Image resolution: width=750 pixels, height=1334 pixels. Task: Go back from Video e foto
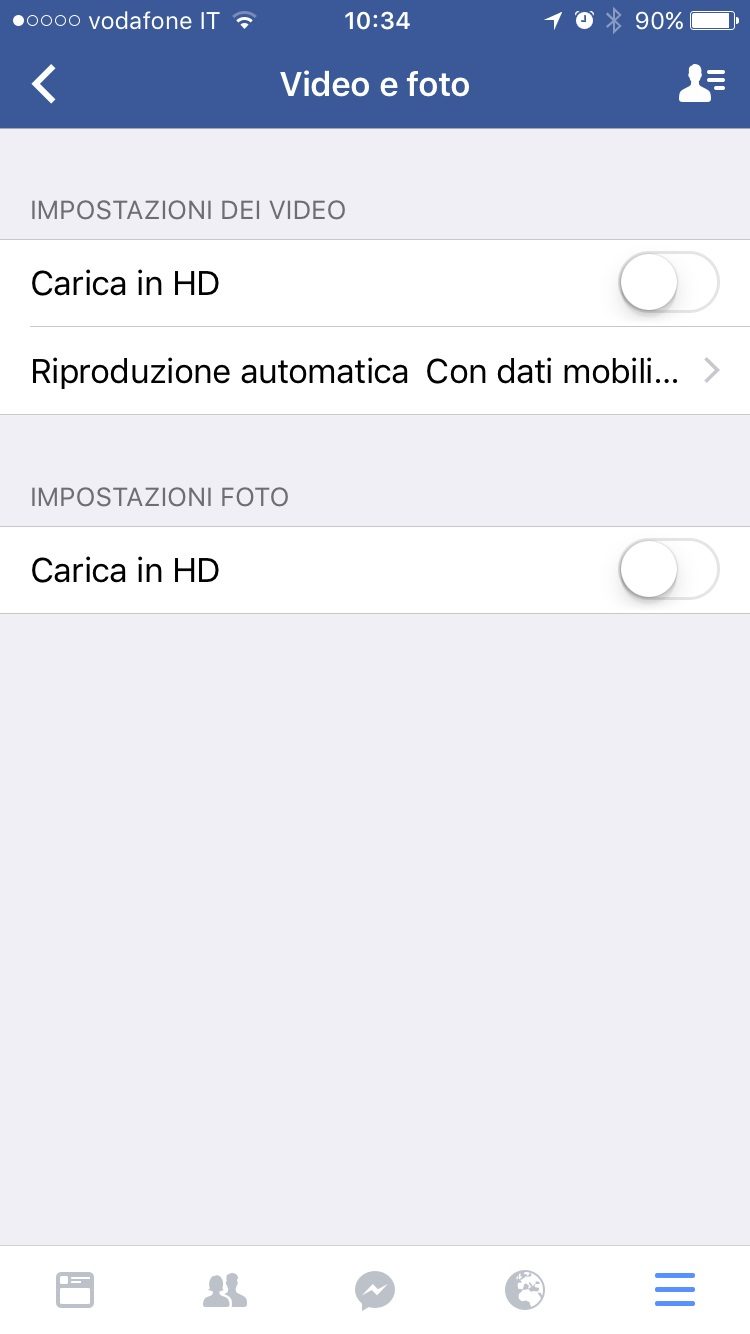pyautogui.click(x=44, y=84)
